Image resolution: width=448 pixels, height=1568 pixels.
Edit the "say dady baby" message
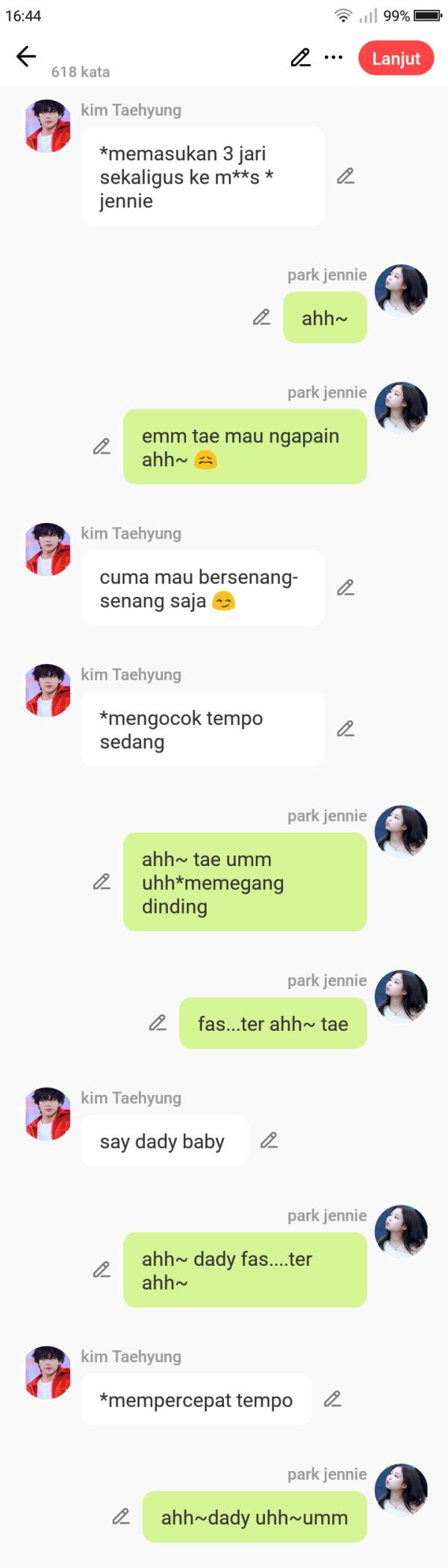[269, 1141]
